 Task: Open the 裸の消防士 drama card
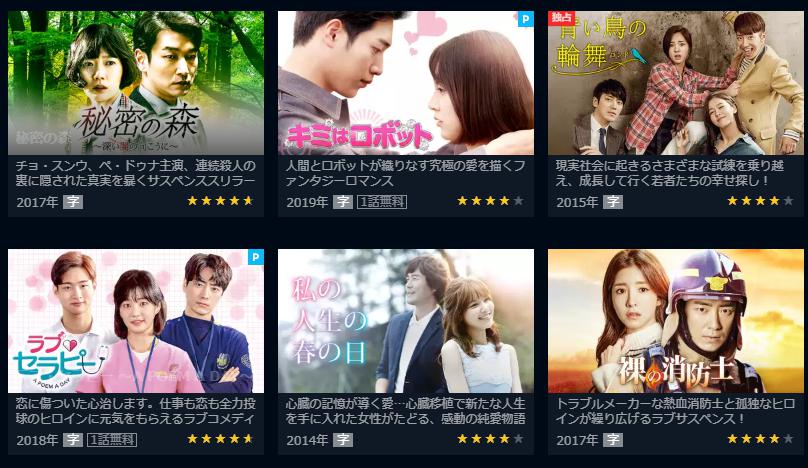(x=676, y=320)
